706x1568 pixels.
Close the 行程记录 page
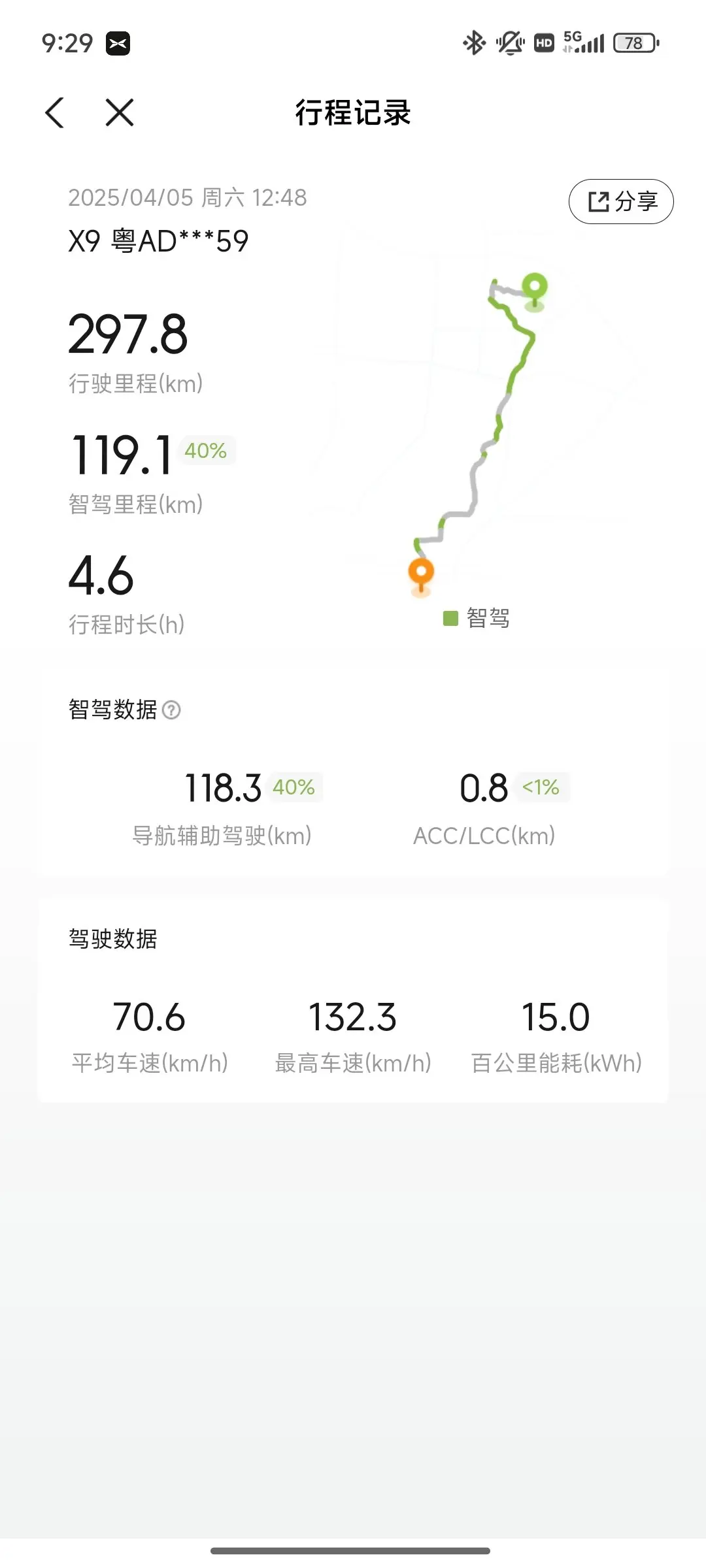pos(120,112)
